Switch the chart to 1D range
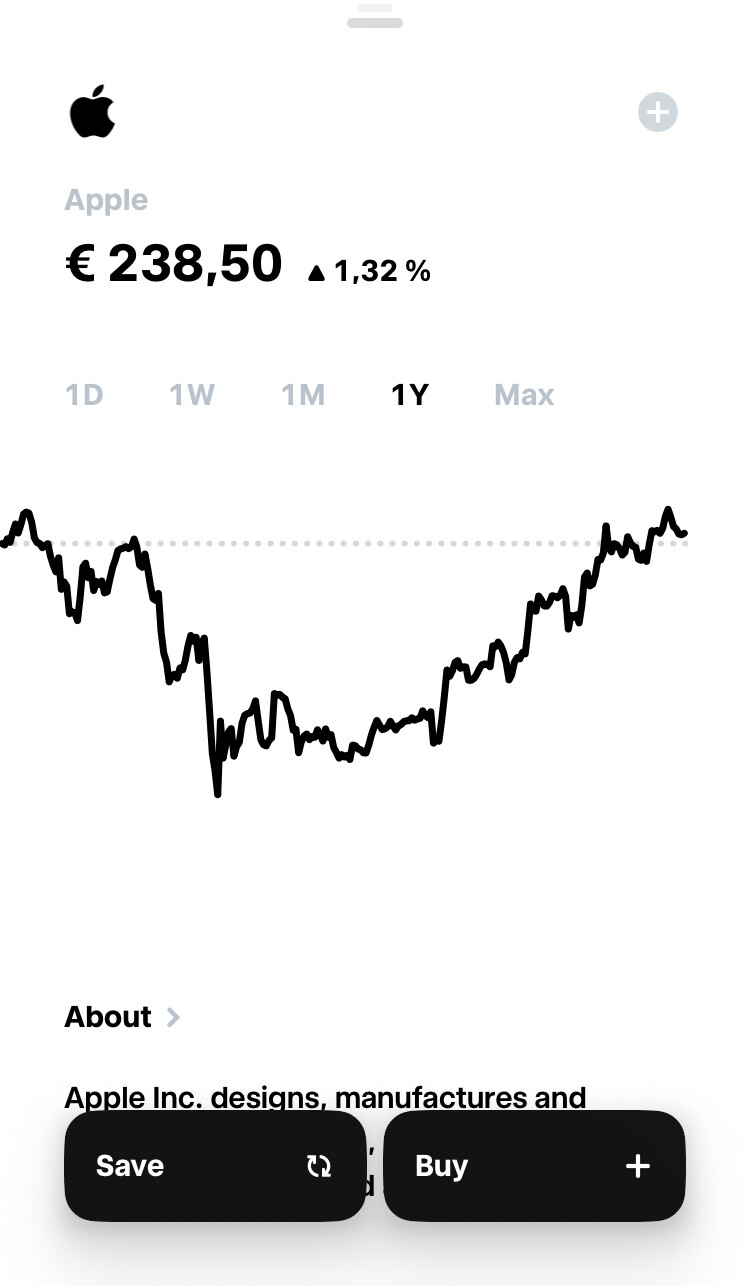Screen dimensions: 750x1286 (84, 395)
